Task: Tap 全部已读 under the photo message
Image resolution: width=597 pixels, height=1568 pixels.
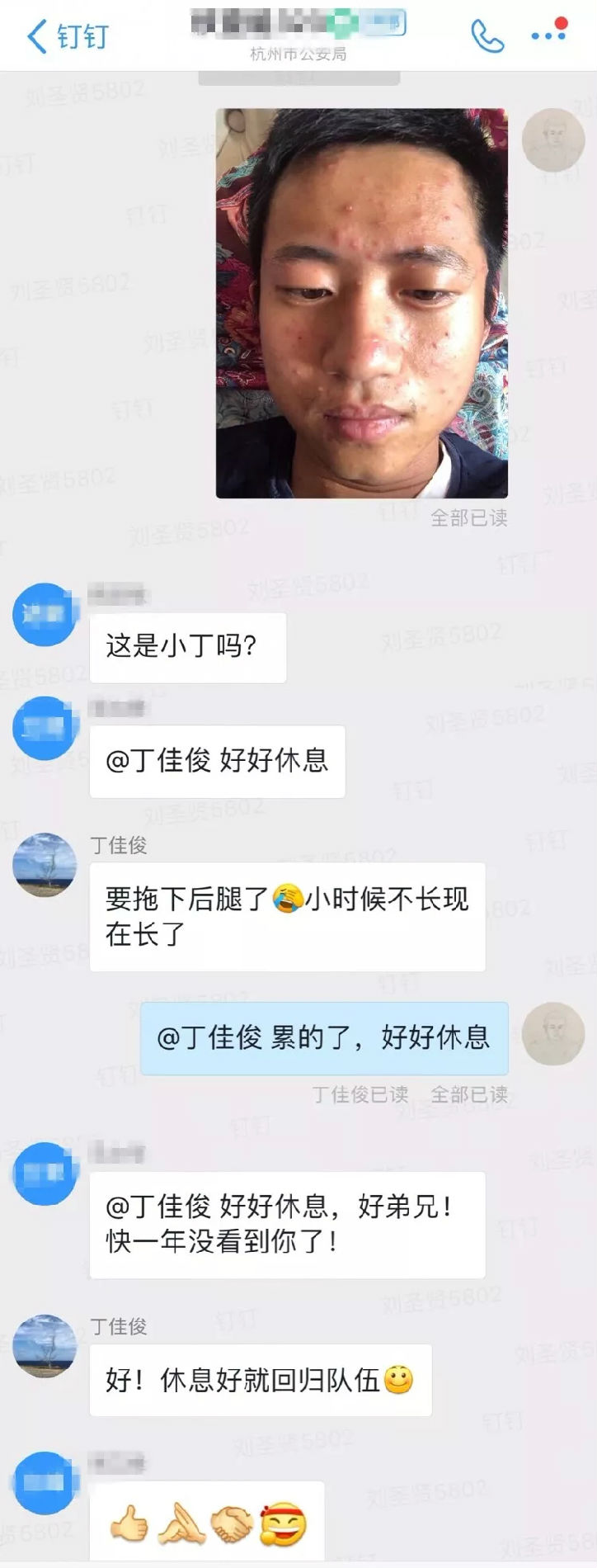Action: click(468, 518)
